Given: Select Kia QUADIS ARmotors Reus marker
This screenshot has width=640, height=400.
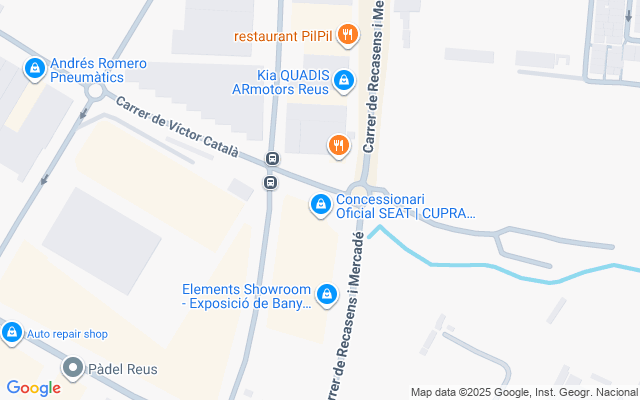Looking at the screenshot, I should coord(344,79).
